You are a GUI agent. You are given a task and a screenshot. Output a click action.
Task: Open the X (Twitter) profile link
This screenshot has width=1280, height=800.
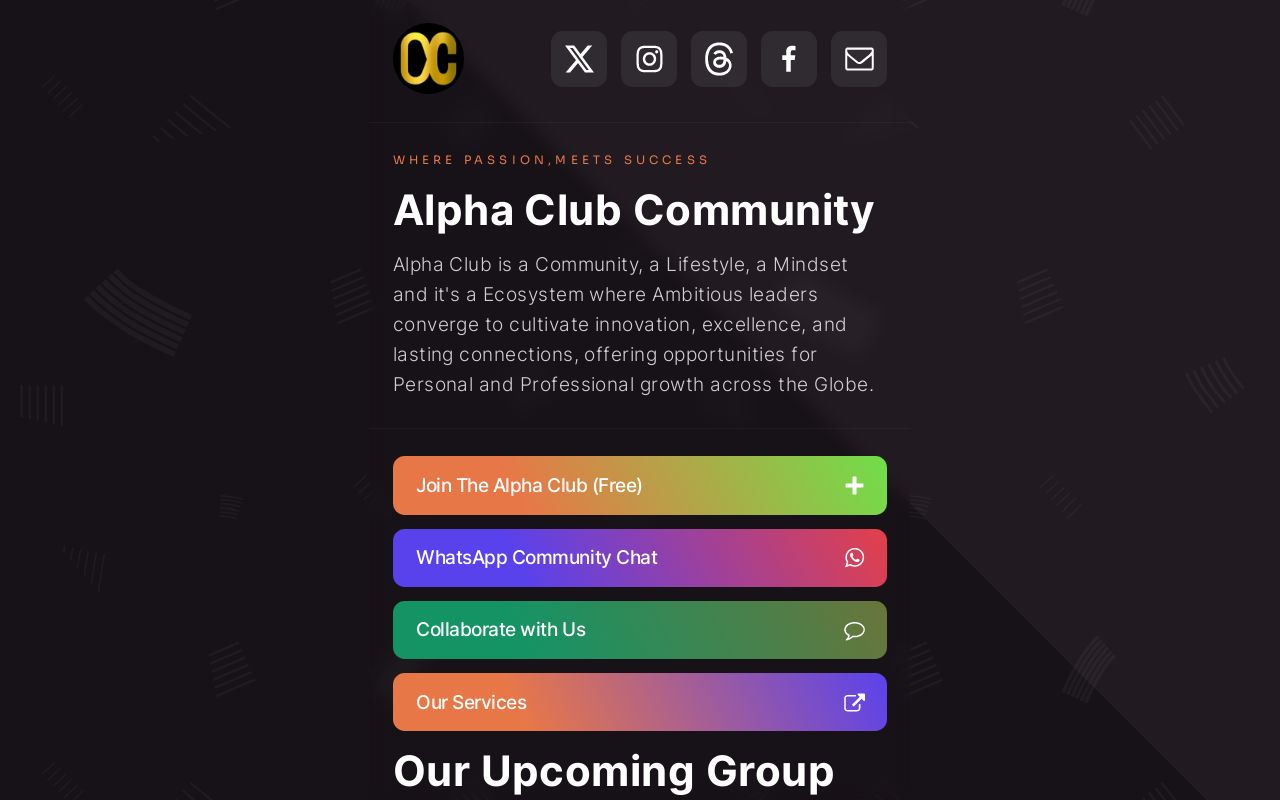point(579,59)
